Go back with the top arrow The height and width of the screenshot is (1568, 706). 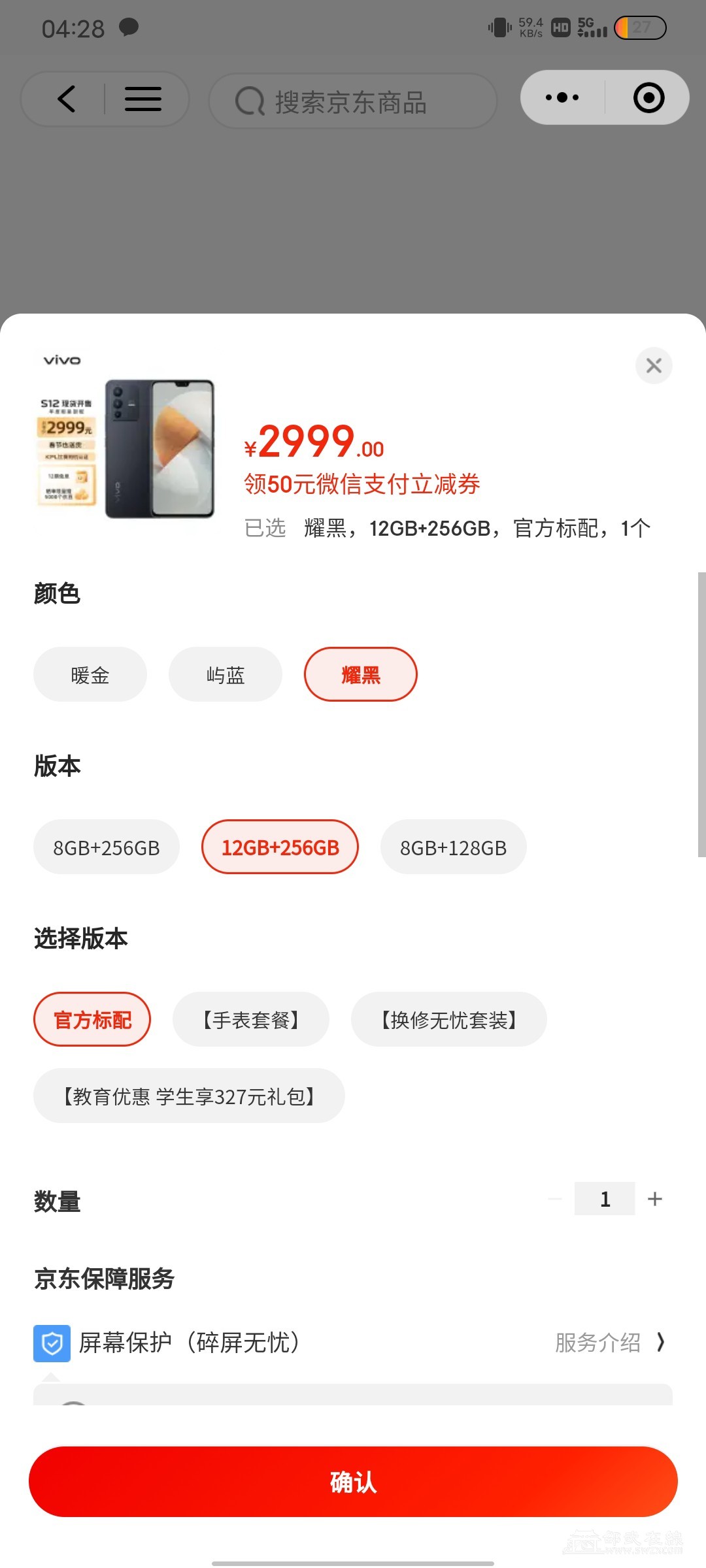point(66,99)
